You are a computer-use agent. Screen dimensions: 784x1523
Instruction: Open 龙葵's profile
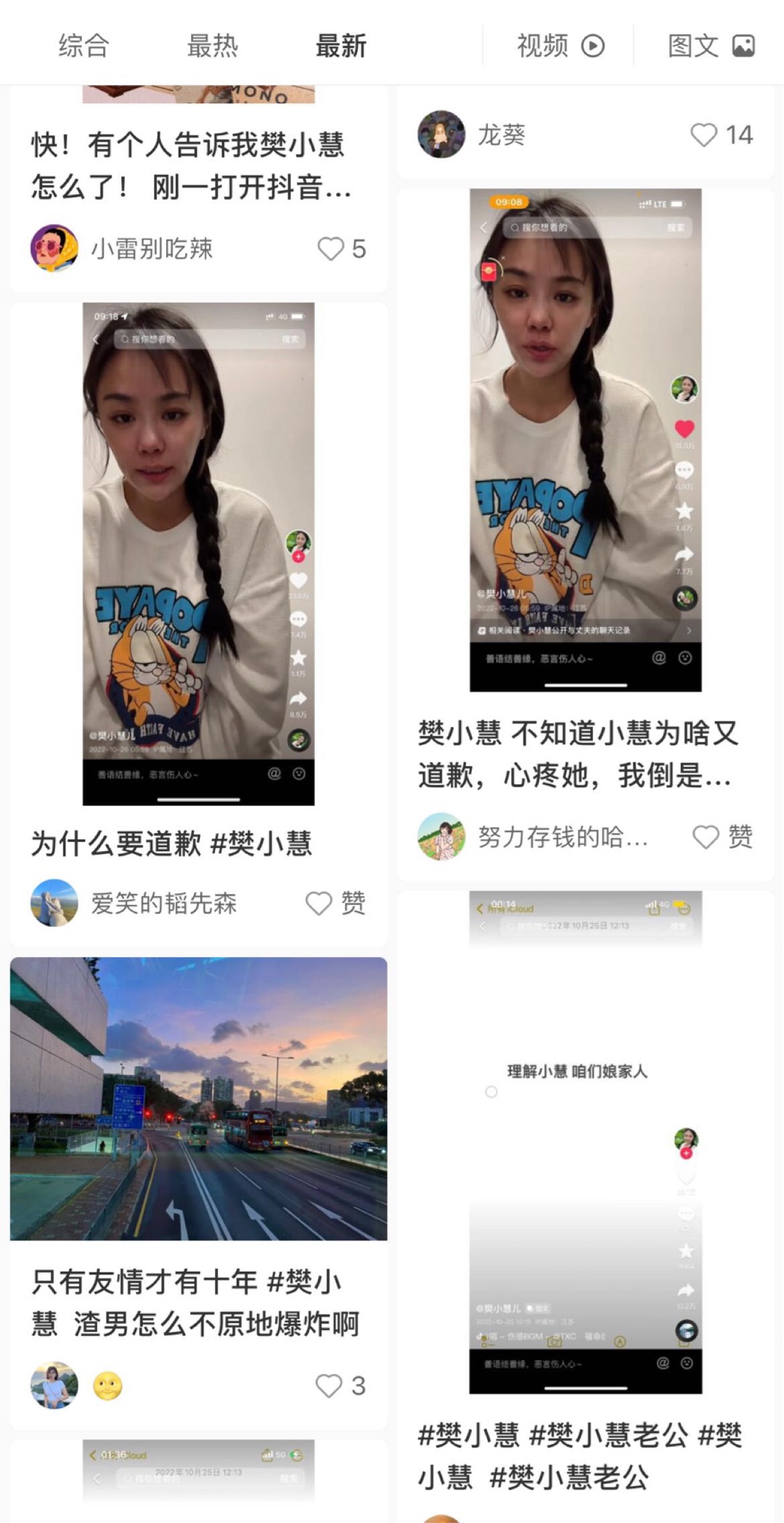[441, 134]
